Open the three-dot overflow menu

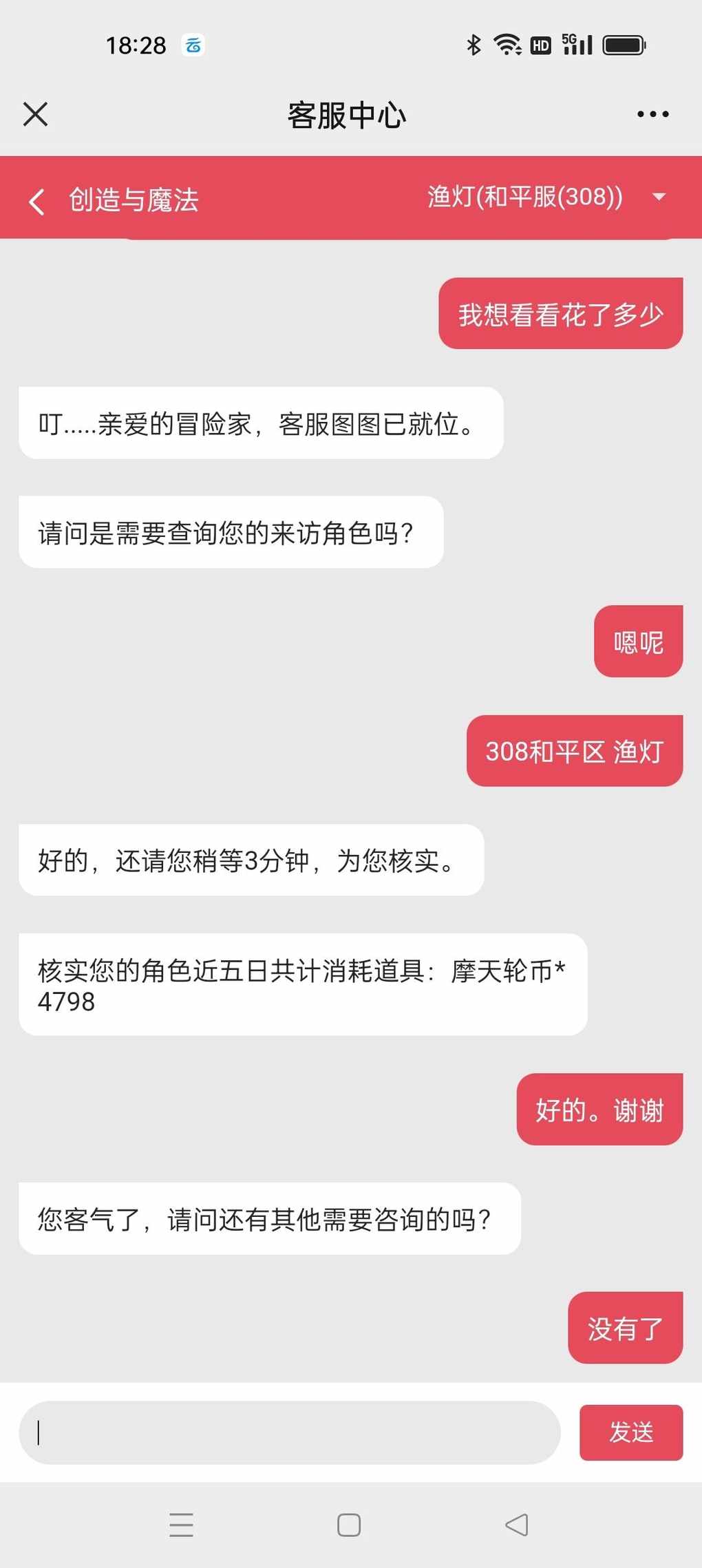pyautogui.click(x=652, y=114)
